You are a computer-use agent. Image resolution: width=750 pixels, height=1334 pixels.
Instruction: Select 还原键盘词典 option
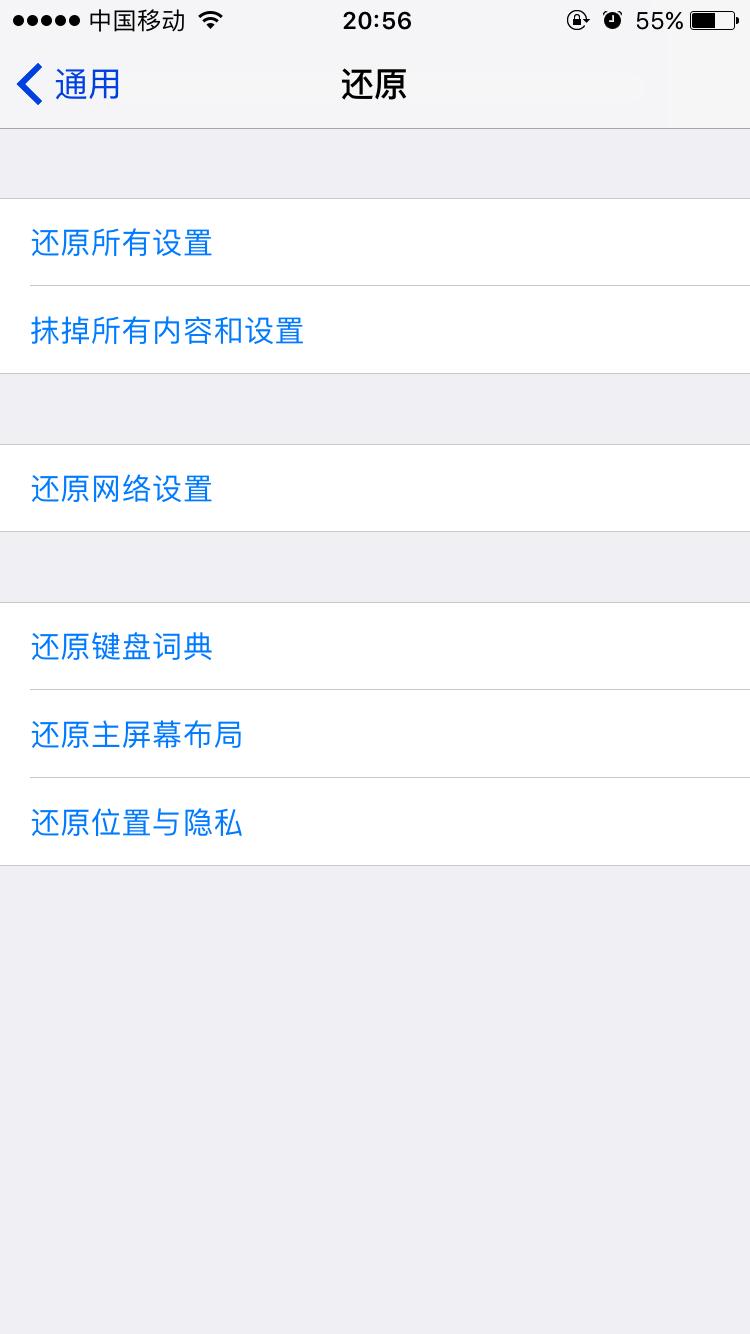[121, 646]
